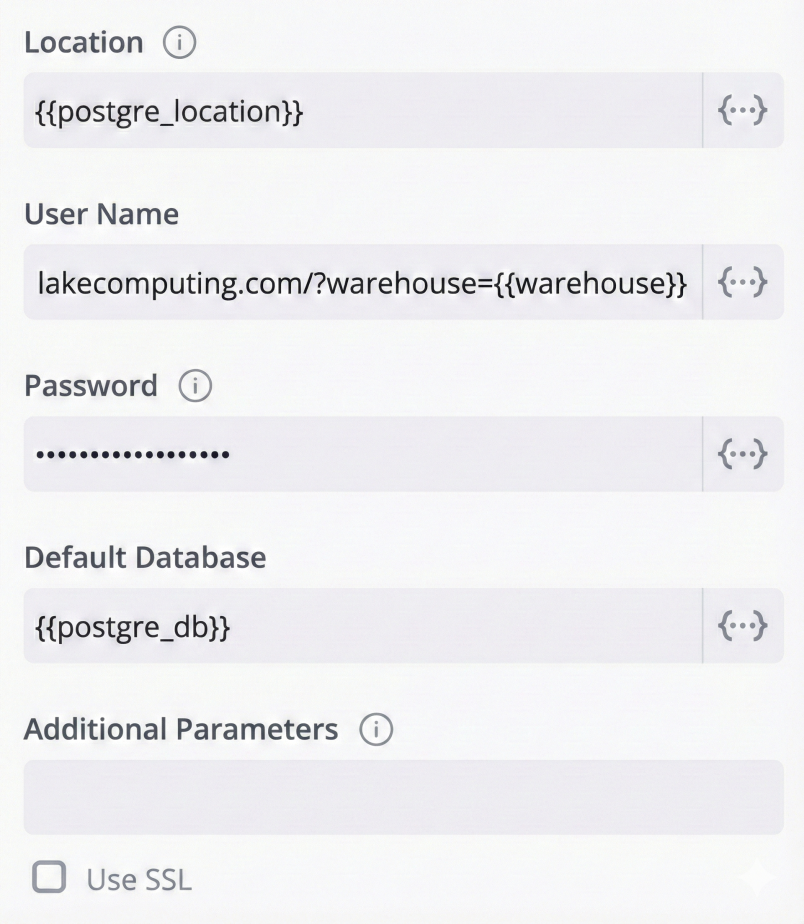
Task: Enable the Use SSL checkbox
Action: [x=49, y=878]
